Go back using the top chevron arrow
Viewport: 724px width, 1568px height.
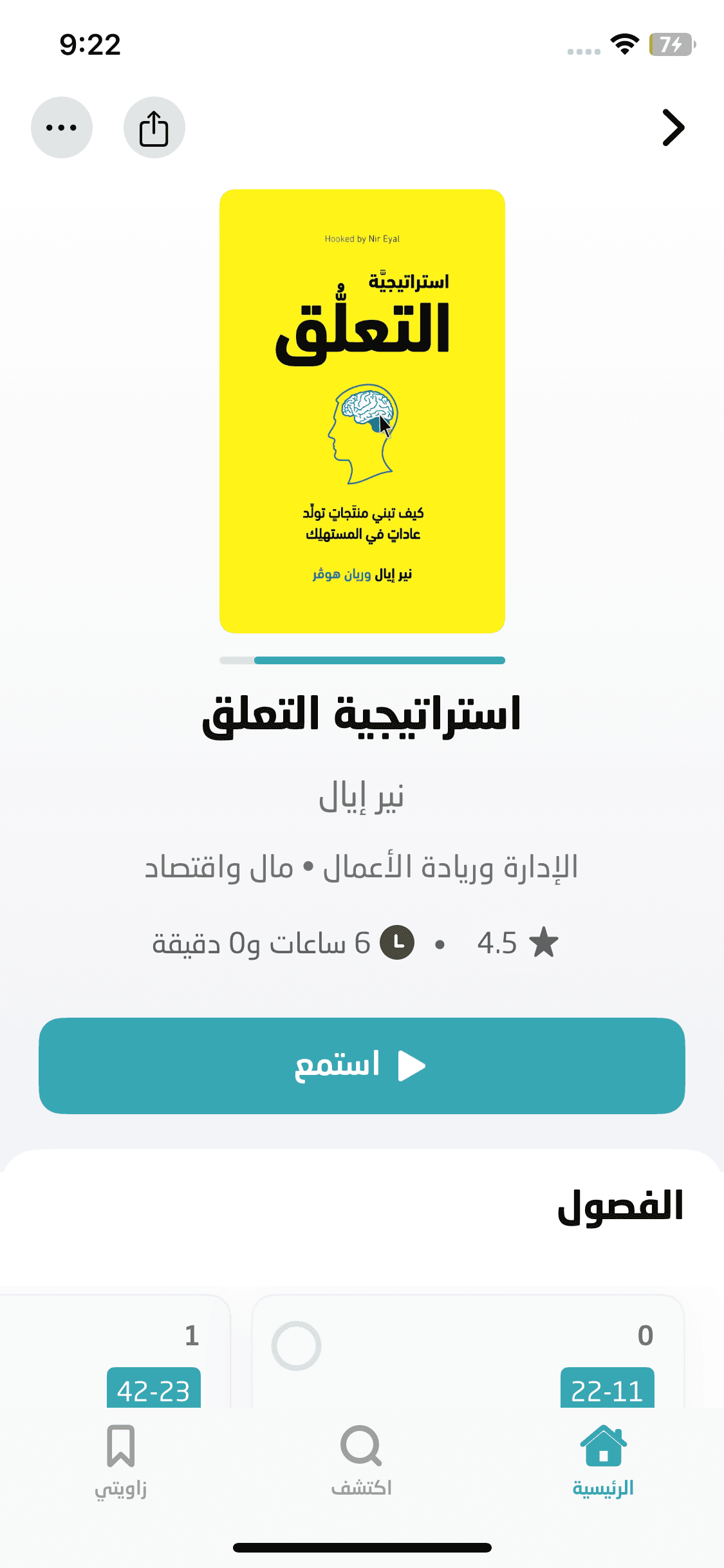(x=673, y=127)
